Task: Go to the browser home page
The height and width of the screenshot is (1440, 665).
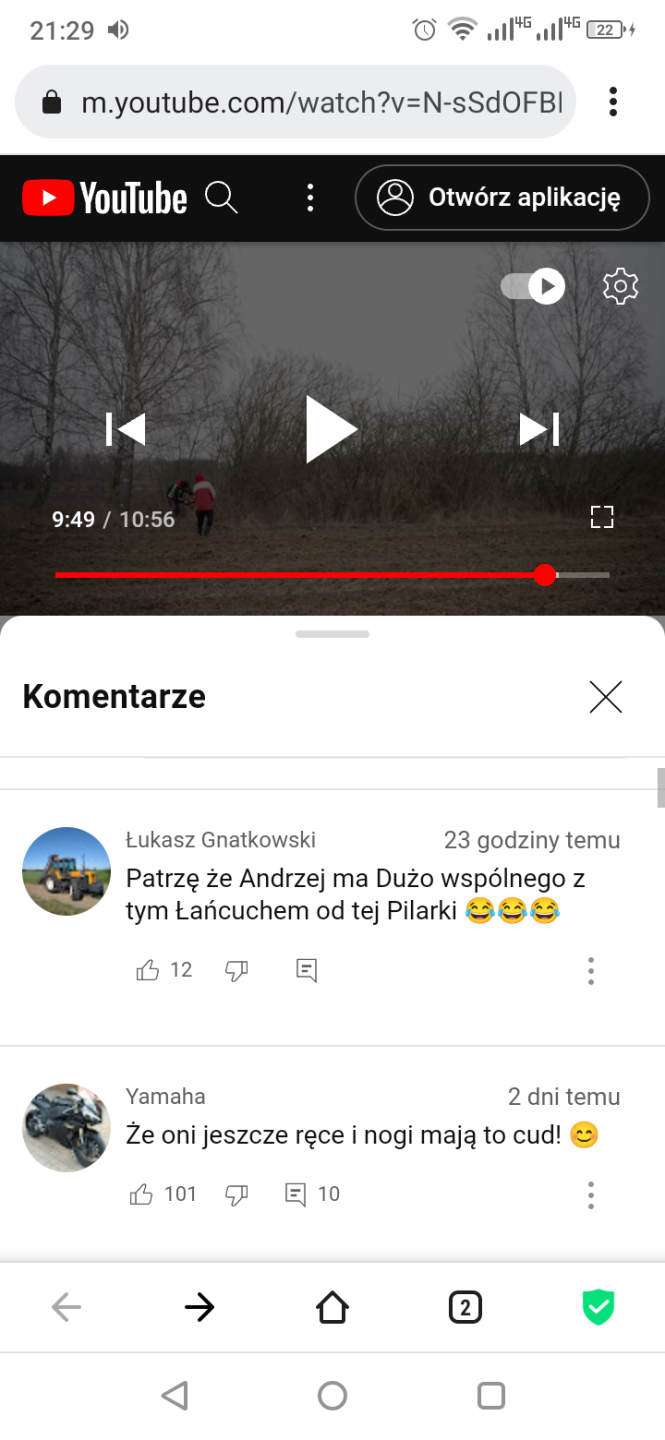Action: tap(332, 1307)
